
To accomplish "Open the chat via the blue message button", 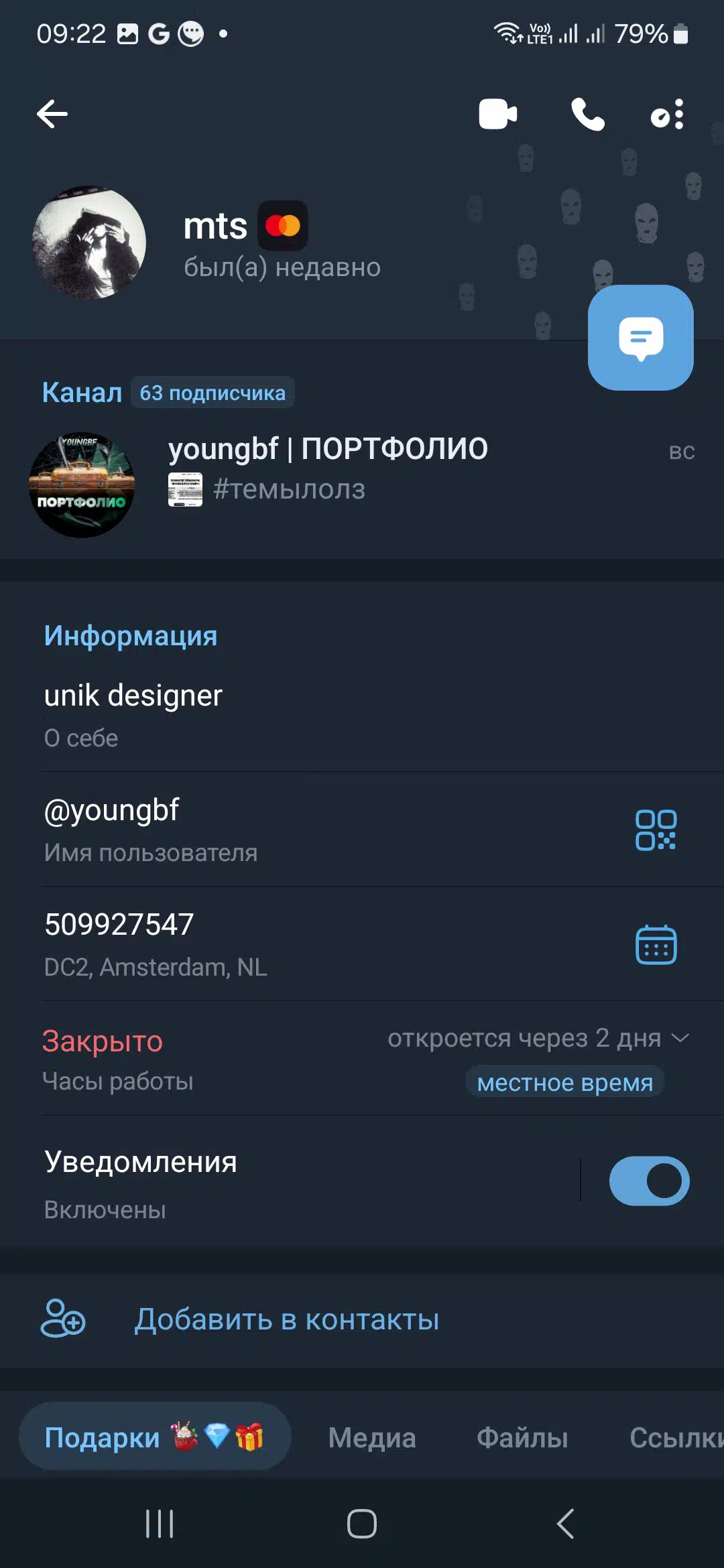I will click(641, 338).
